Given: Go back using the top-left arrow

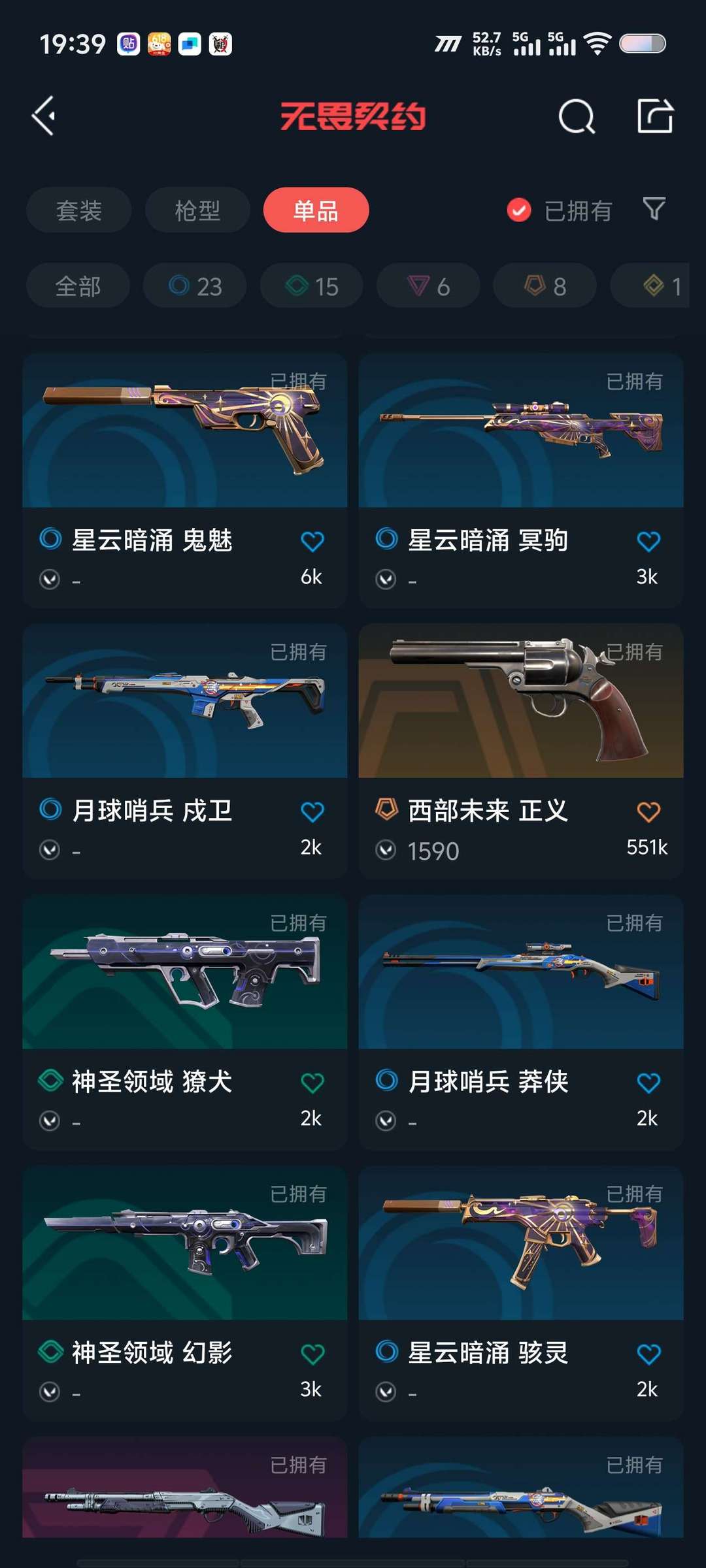Looking at the screenshot, I should (x=44, y=116).
